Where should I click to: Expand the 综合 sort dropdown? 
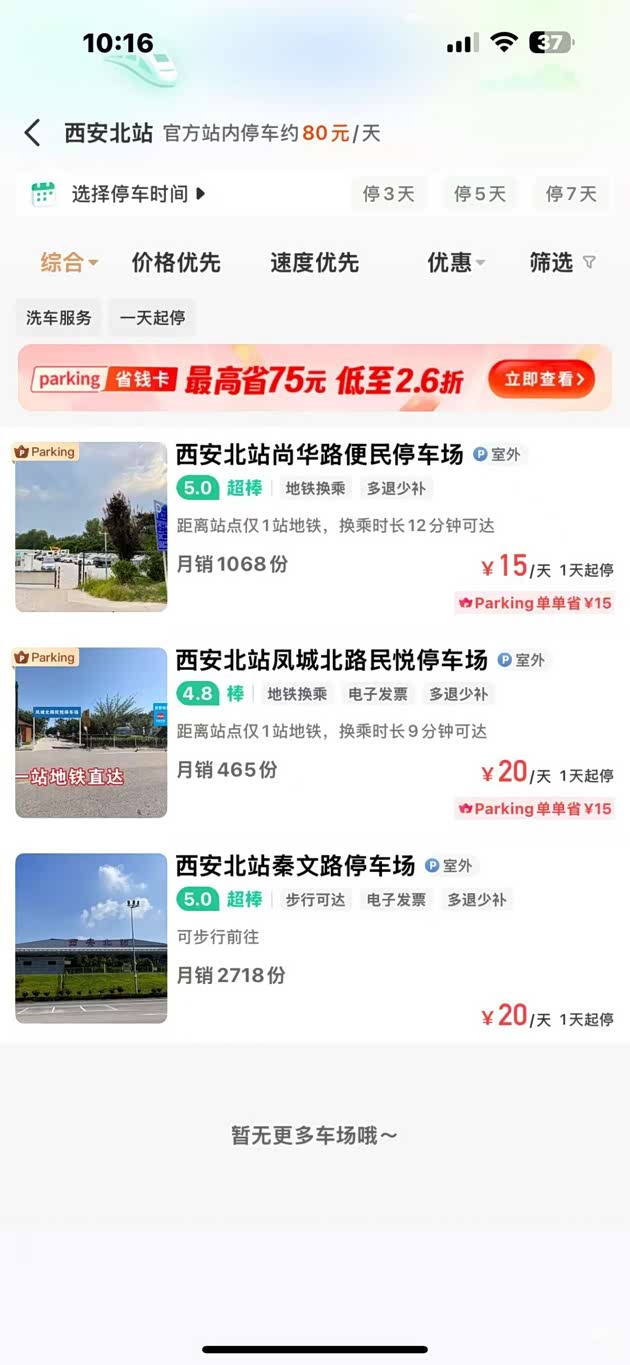[x=69, y=263]
